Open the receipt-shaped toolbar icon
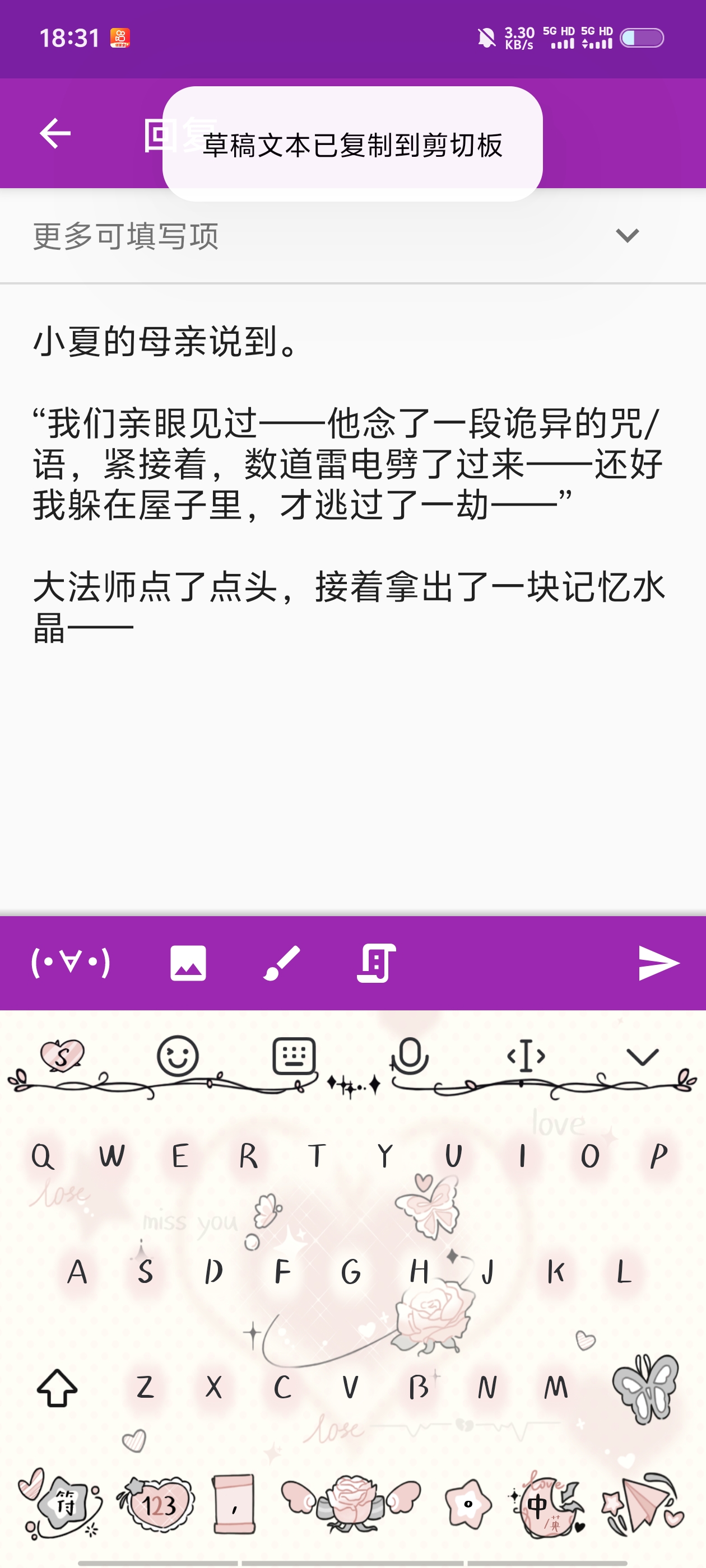The height and width of the screenshot is (1568, 706). (x=376, y=963)
